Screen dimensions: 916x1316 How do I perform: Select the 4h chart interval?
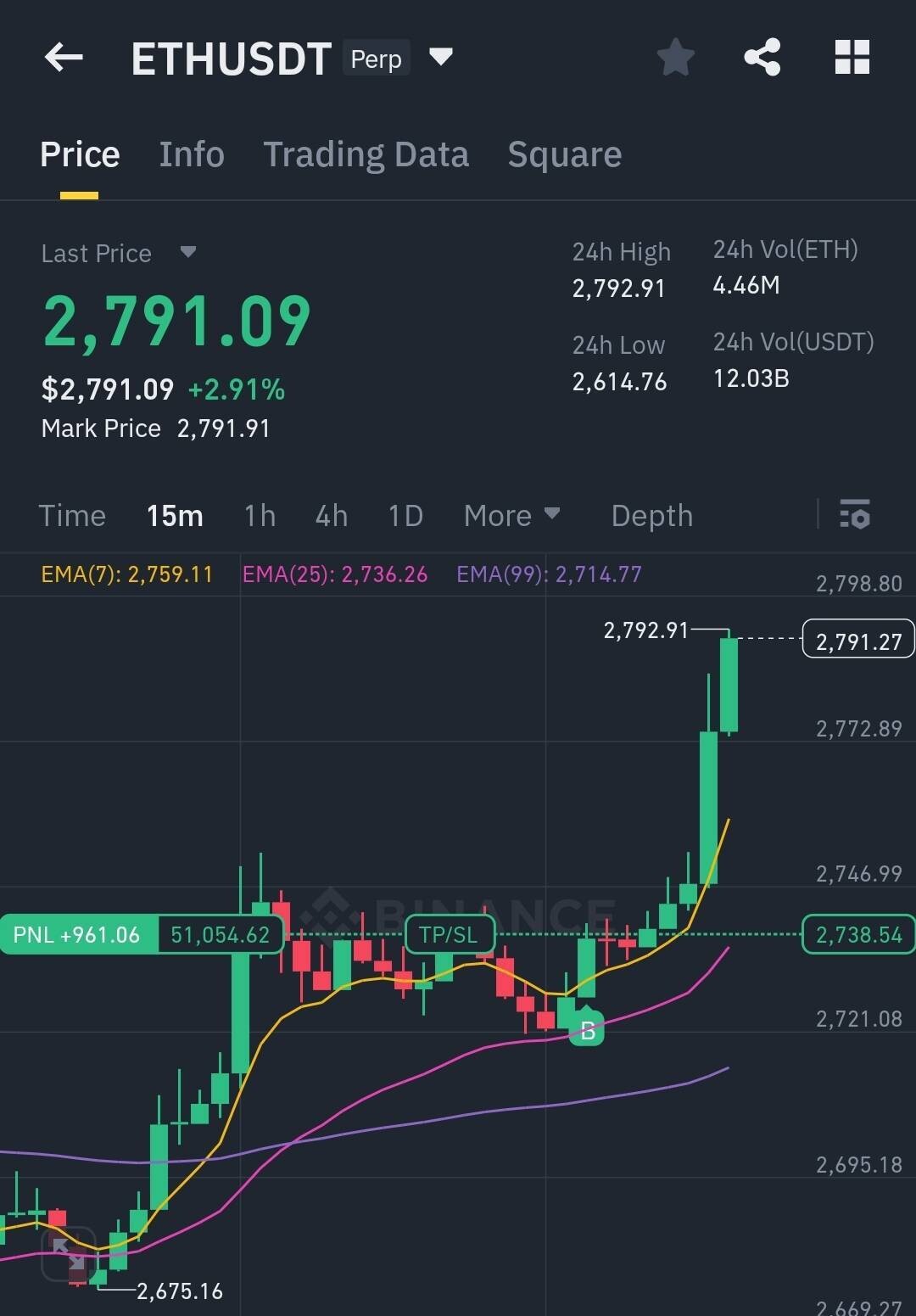pos(331,516)
